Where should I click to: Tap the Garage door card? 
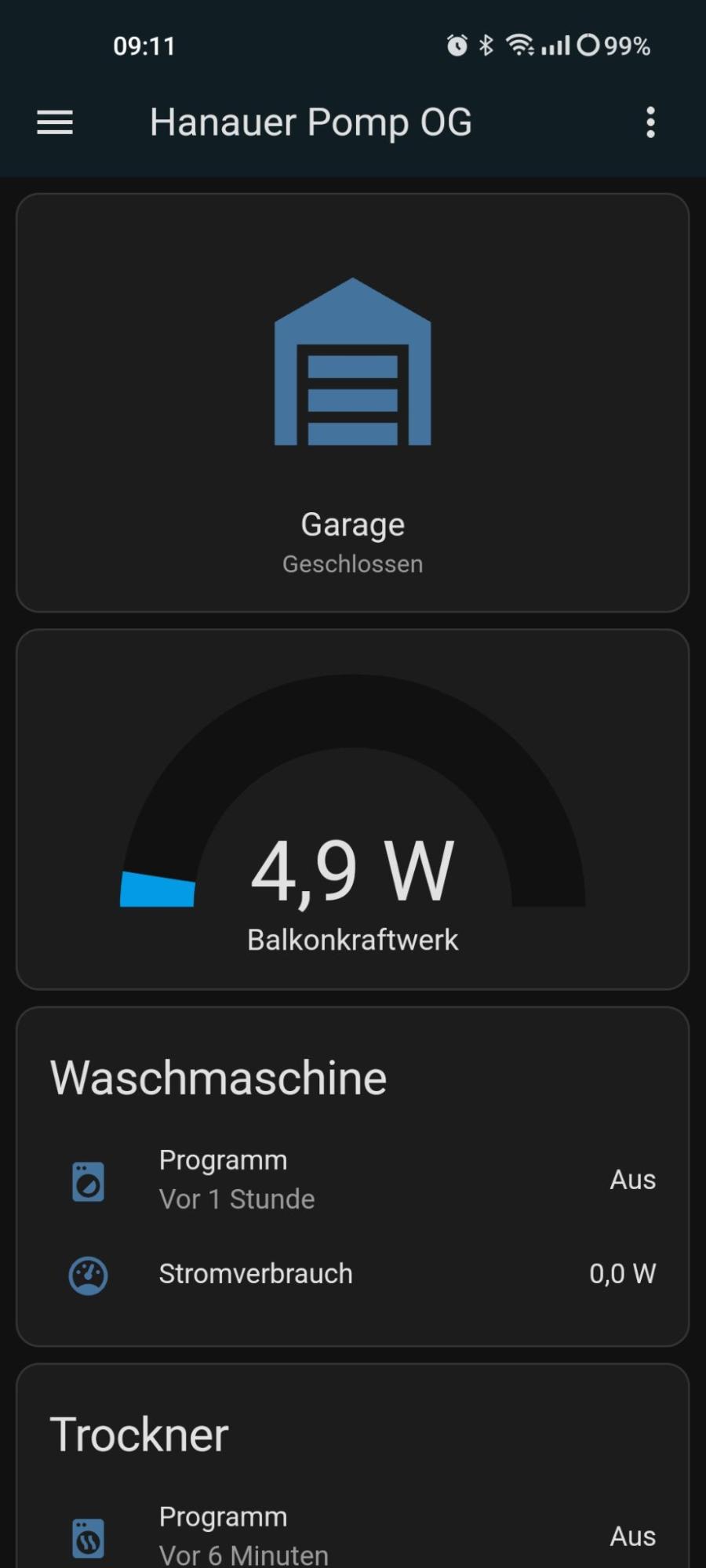click(x=352, y=402)
